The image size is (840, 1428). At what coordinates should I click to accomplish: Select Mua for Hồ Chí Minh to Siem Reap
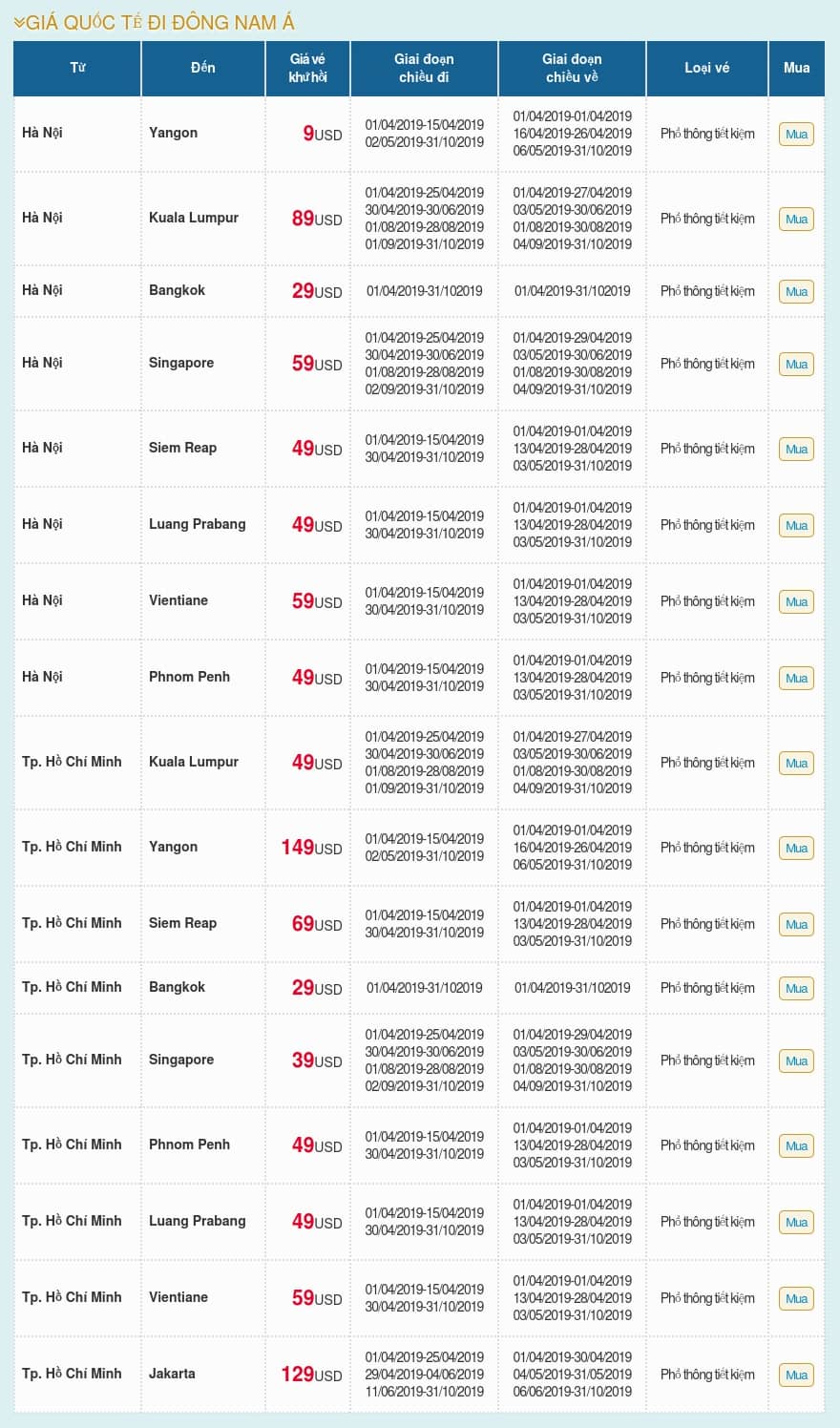click(796, 925)
